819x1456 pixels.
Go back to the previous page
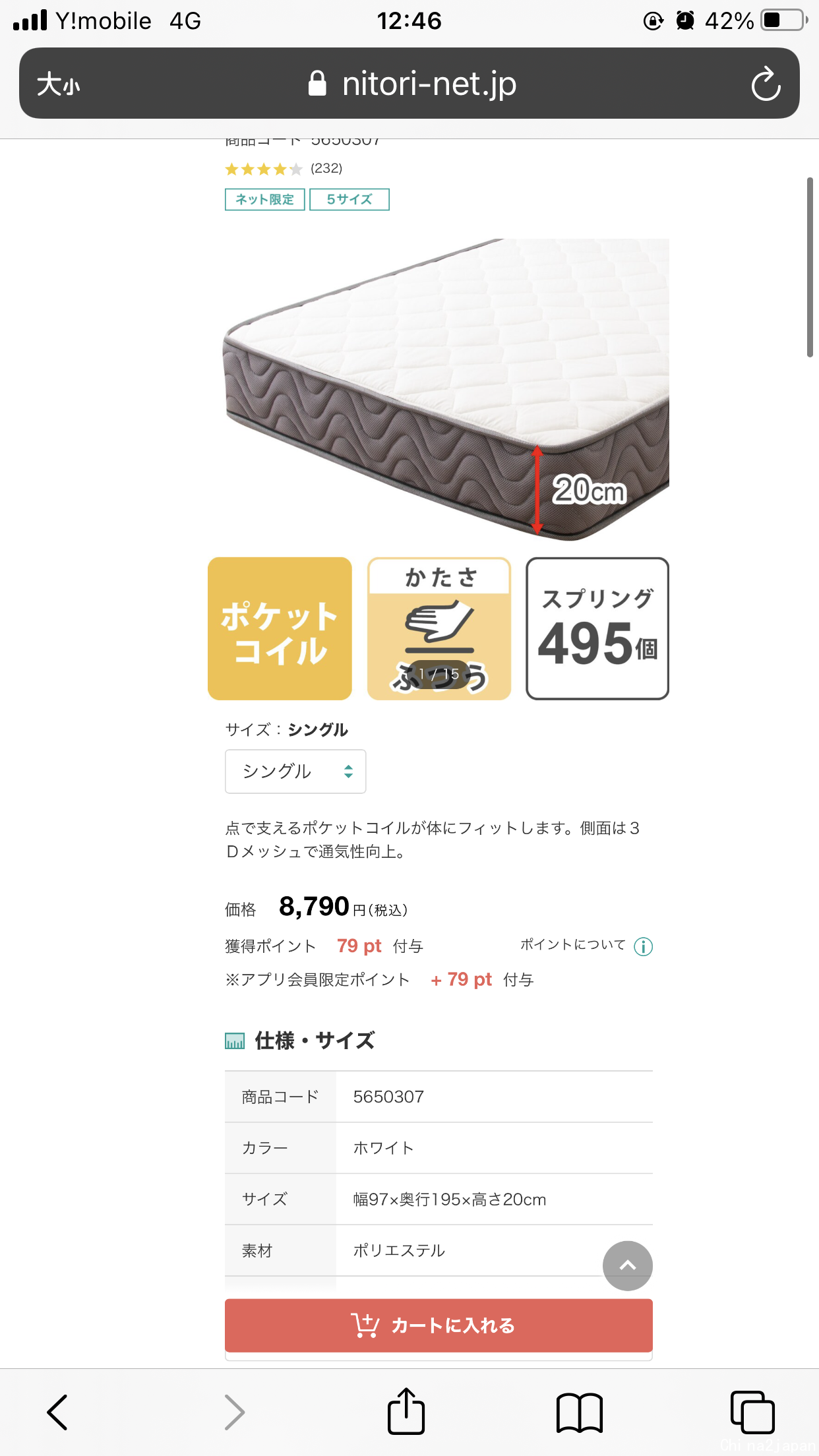(x=57, y=1412)
